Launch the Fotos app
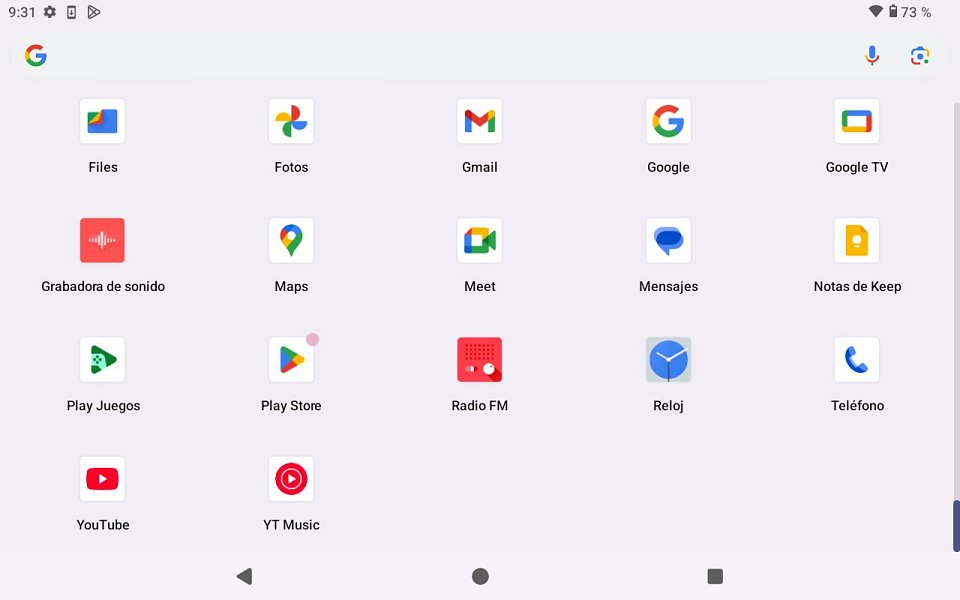Screen dimensions: 960x600 (291, 122)
